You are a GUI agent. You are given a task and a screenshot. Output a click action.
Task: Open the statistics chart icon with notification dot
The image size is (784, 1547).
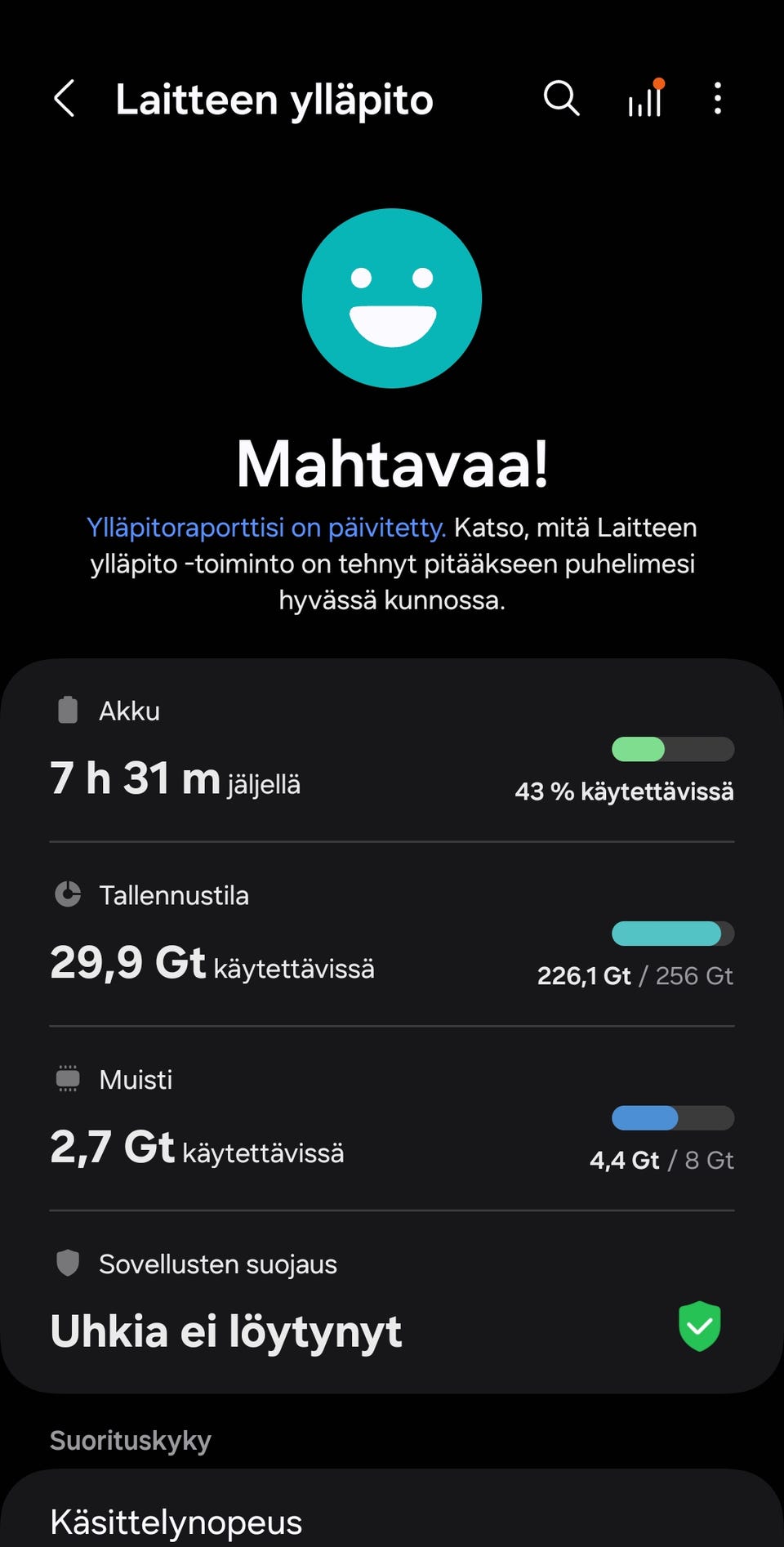click(645, 98)
